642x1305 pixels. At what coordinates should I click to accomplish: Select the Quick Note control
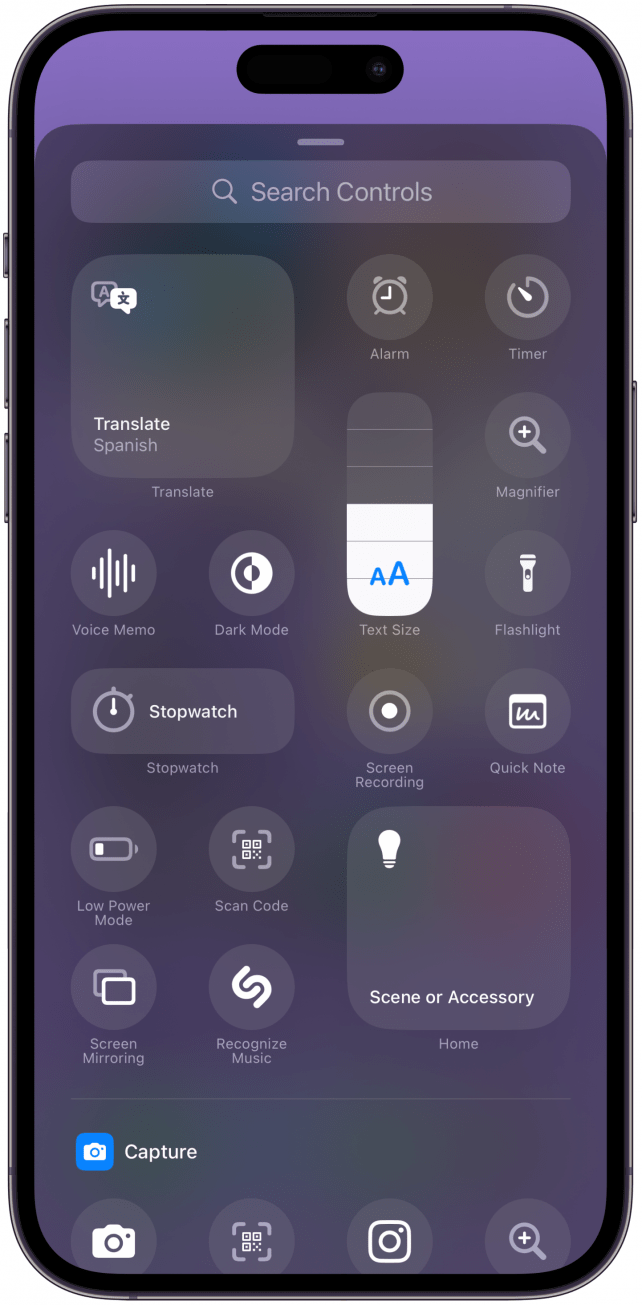click(527, 711)
